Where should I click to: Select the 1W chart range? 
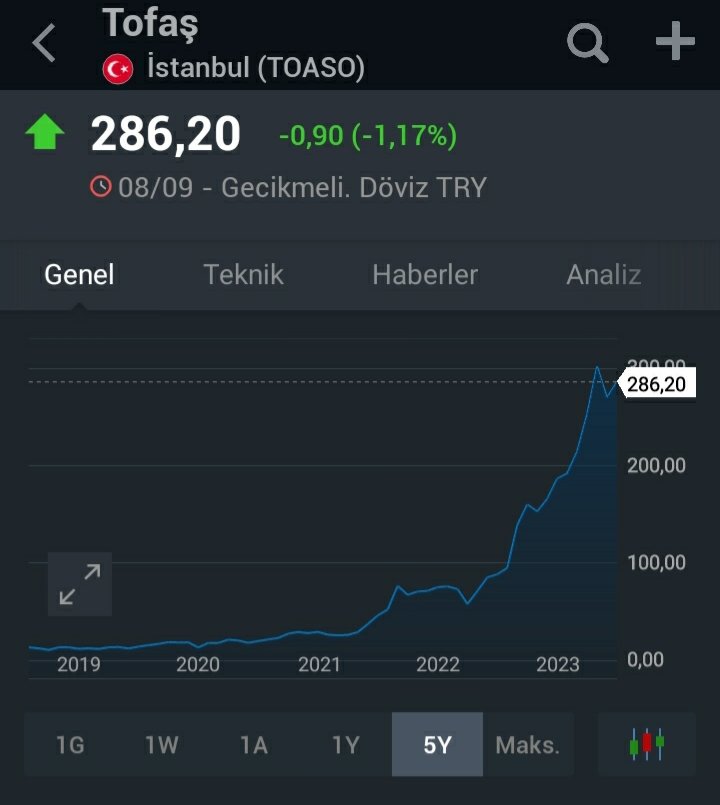(x=161, y=745)
